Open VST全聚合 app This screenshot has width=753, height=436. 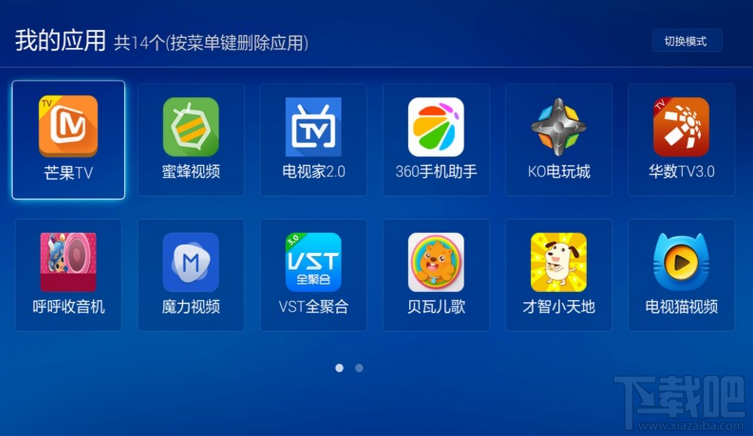[x=313, y=275]
